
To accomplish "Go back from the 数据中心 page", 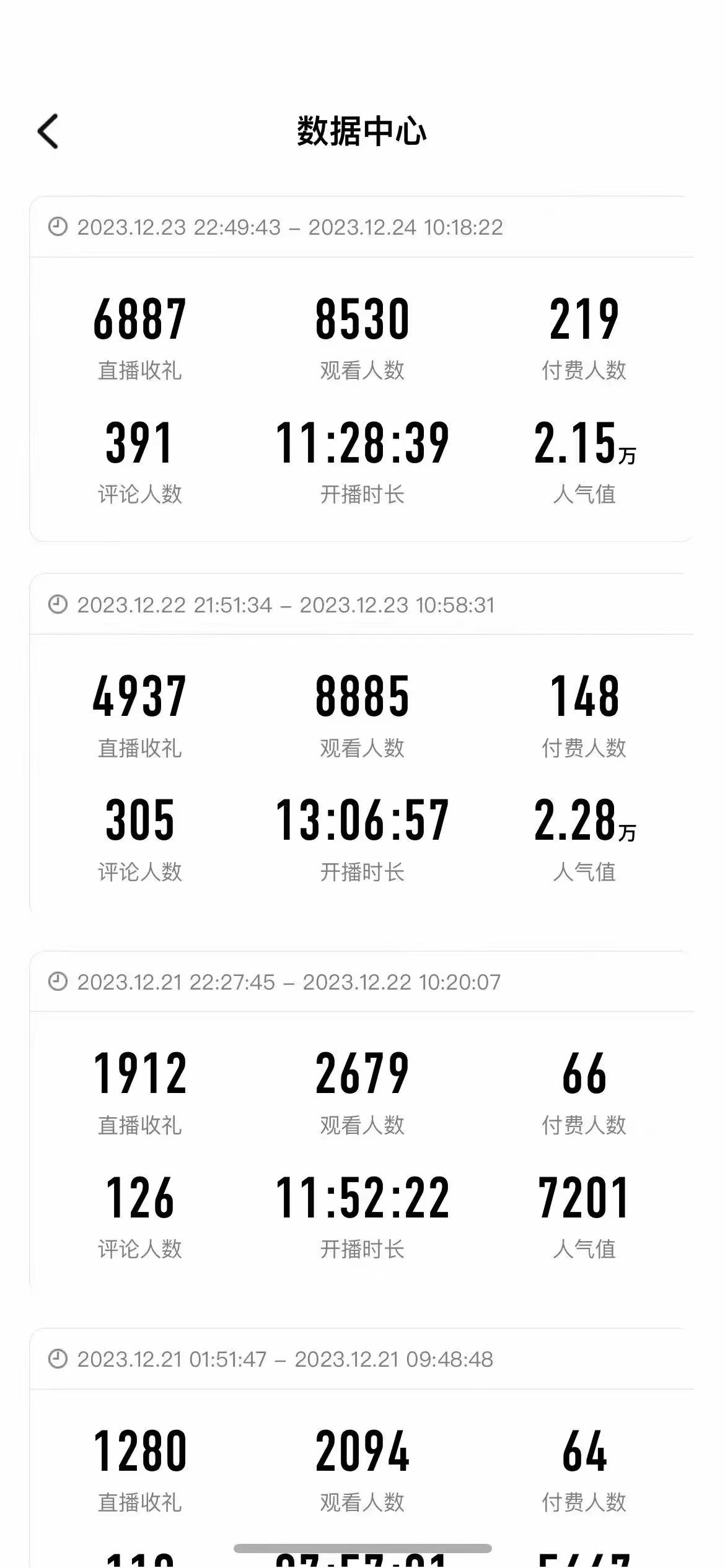I will coord(48,131).
